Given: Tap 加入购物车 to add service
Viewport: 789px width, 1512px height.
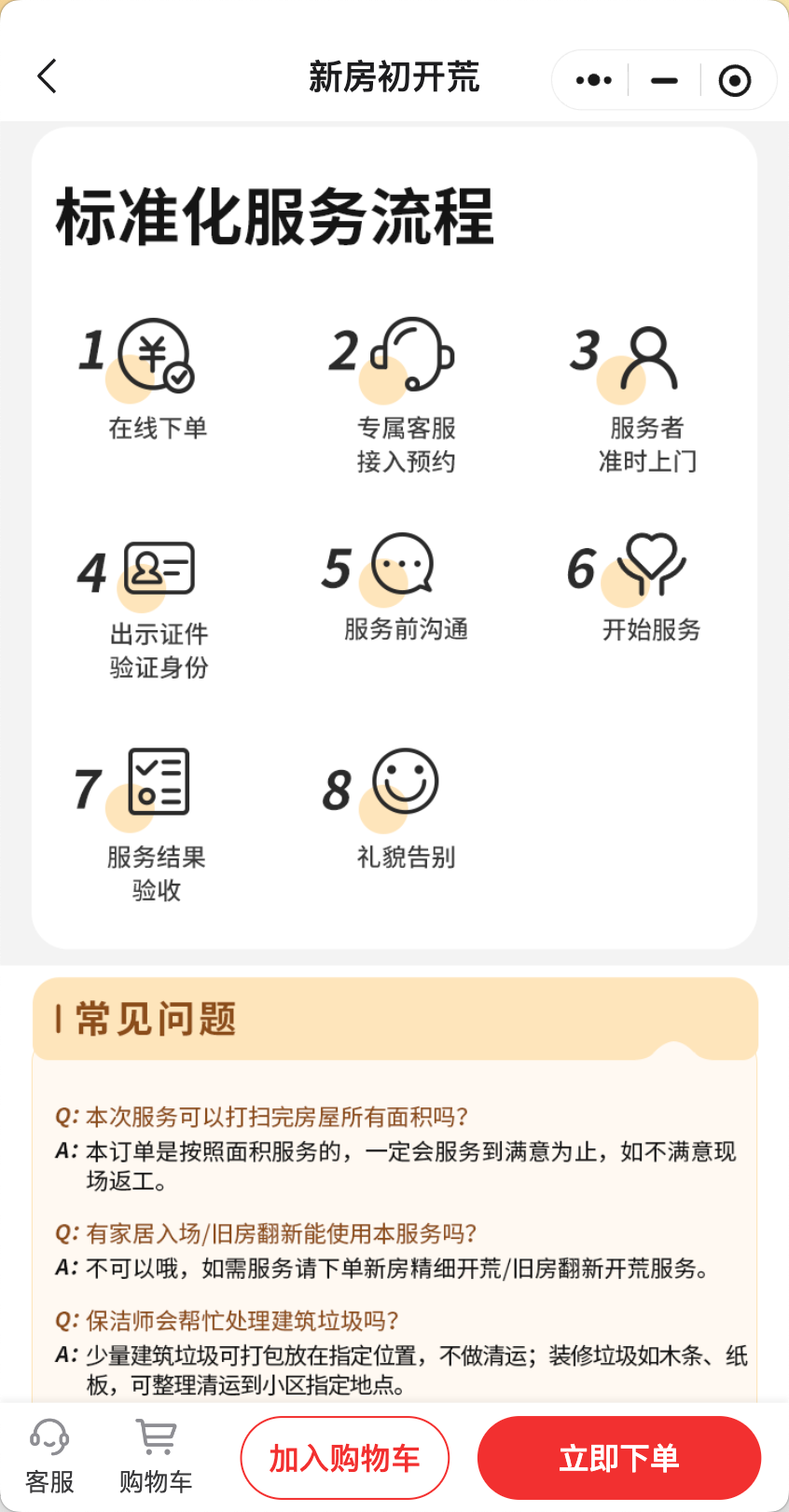Looking at the screenshot, I should coord(345,1458).
